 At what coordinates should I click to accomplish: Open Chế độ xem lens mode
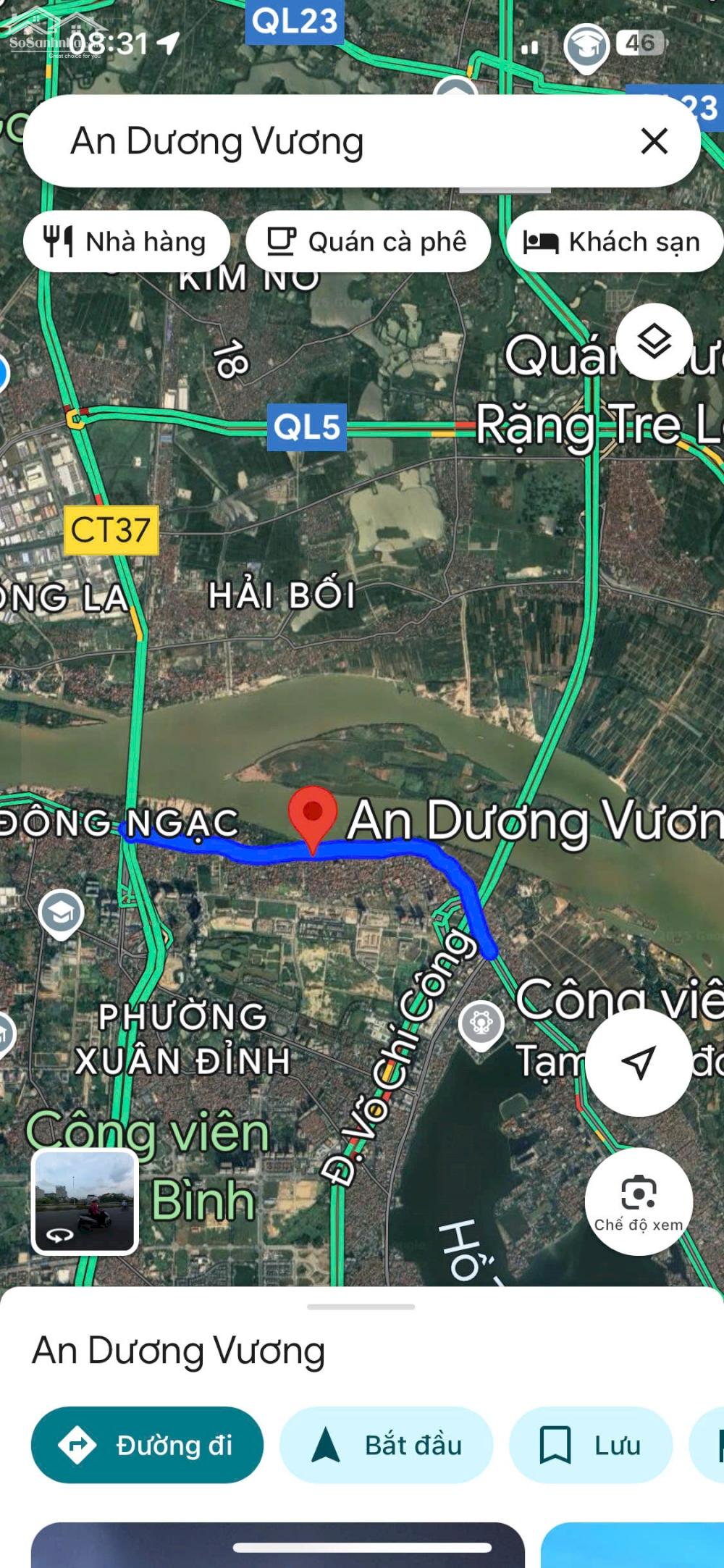point(639,1202)
